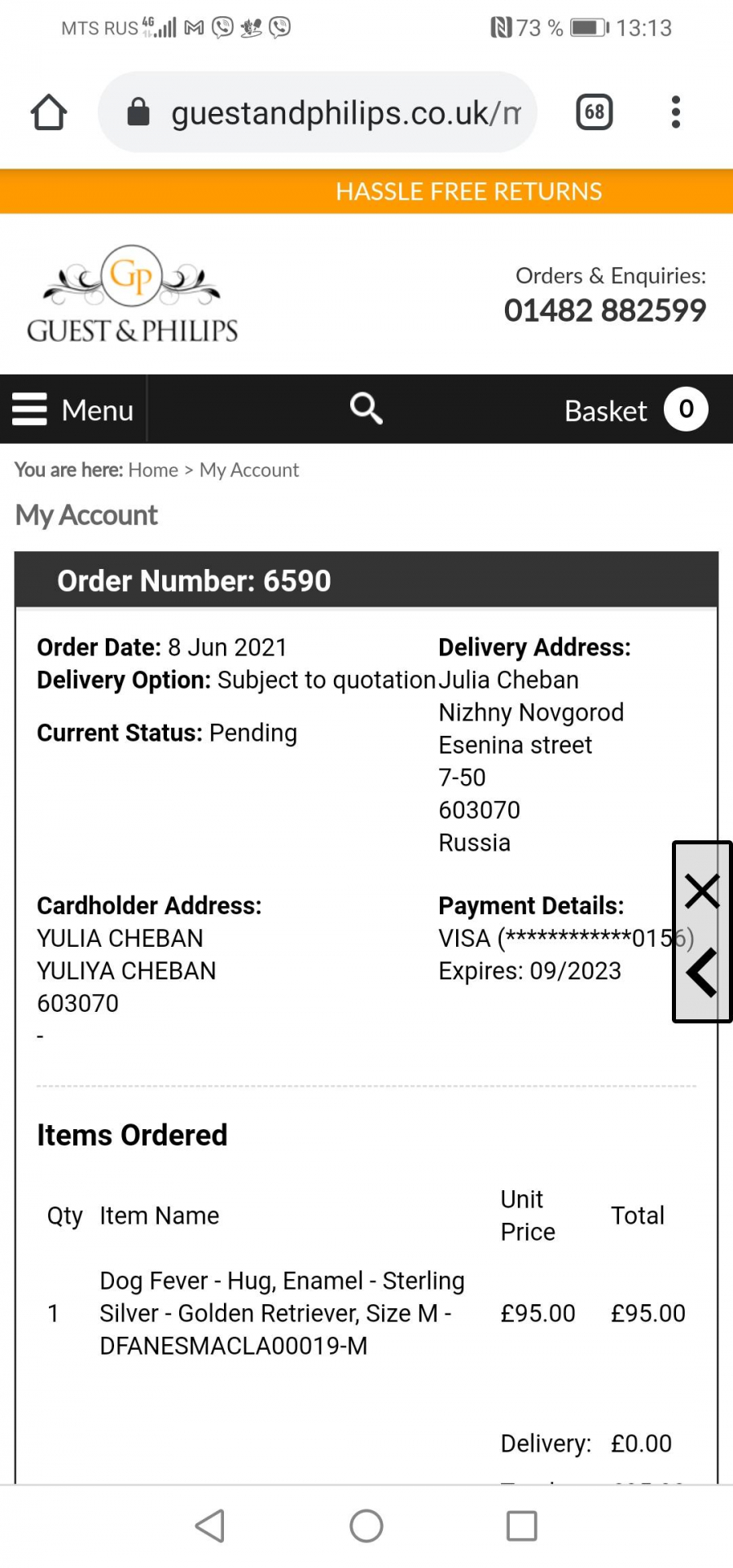Viewport: 733px width, 1568px height.
Task: Open the site Menu drawer
Action: coord(73,410)
